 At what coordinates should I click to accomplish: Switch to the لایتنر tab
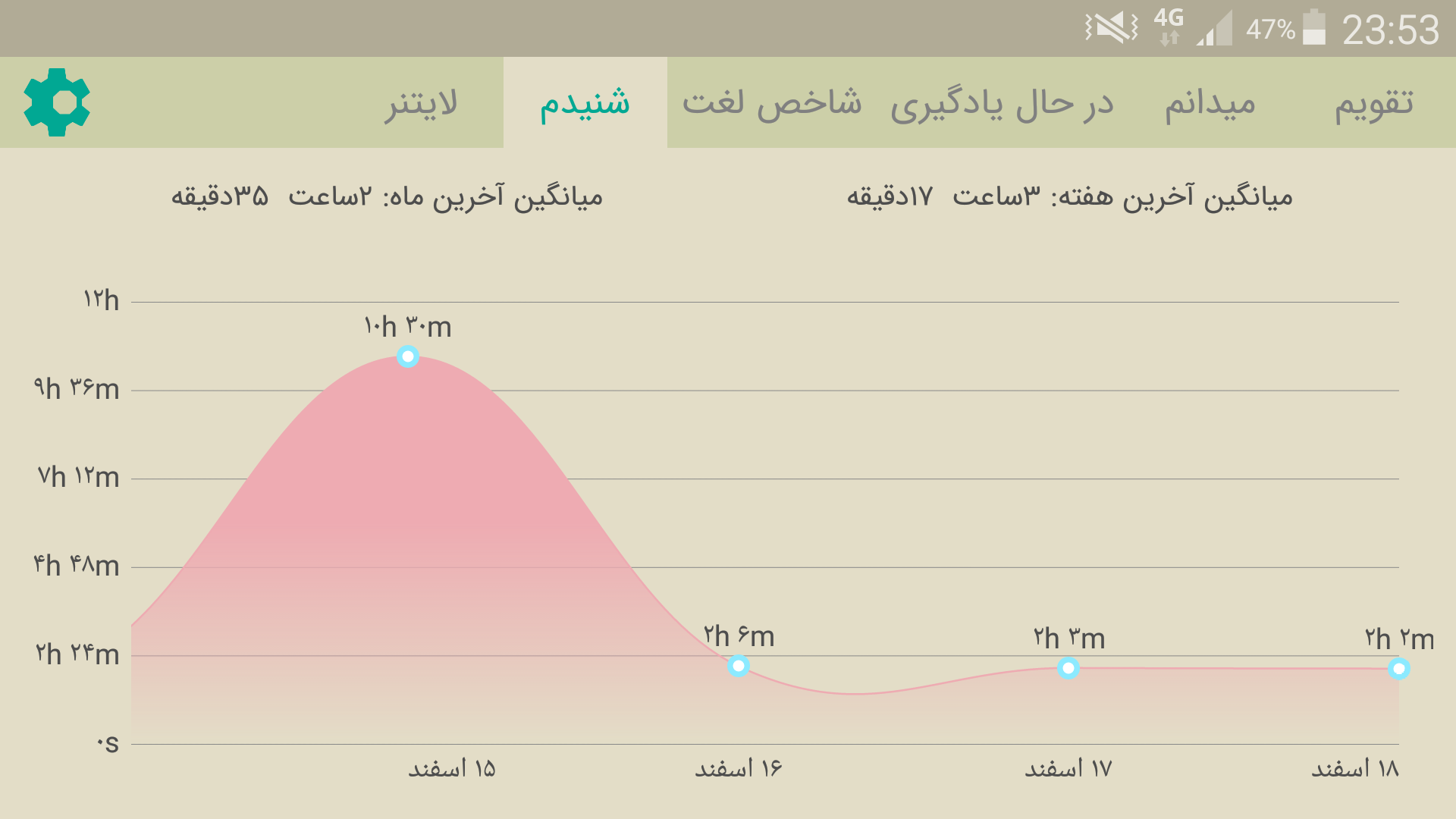point(421,102)
